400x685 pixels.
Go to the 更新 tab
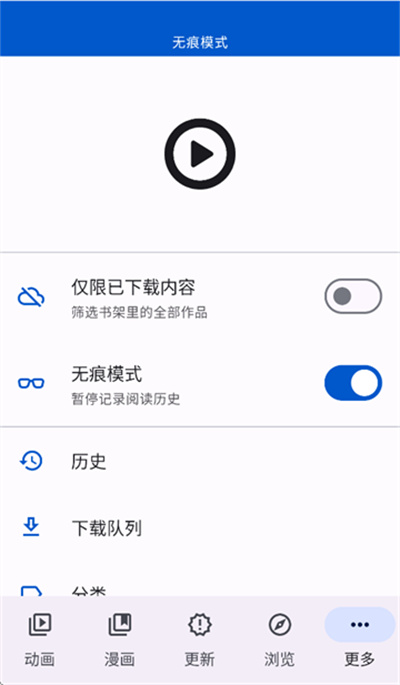tap(200, 640)
